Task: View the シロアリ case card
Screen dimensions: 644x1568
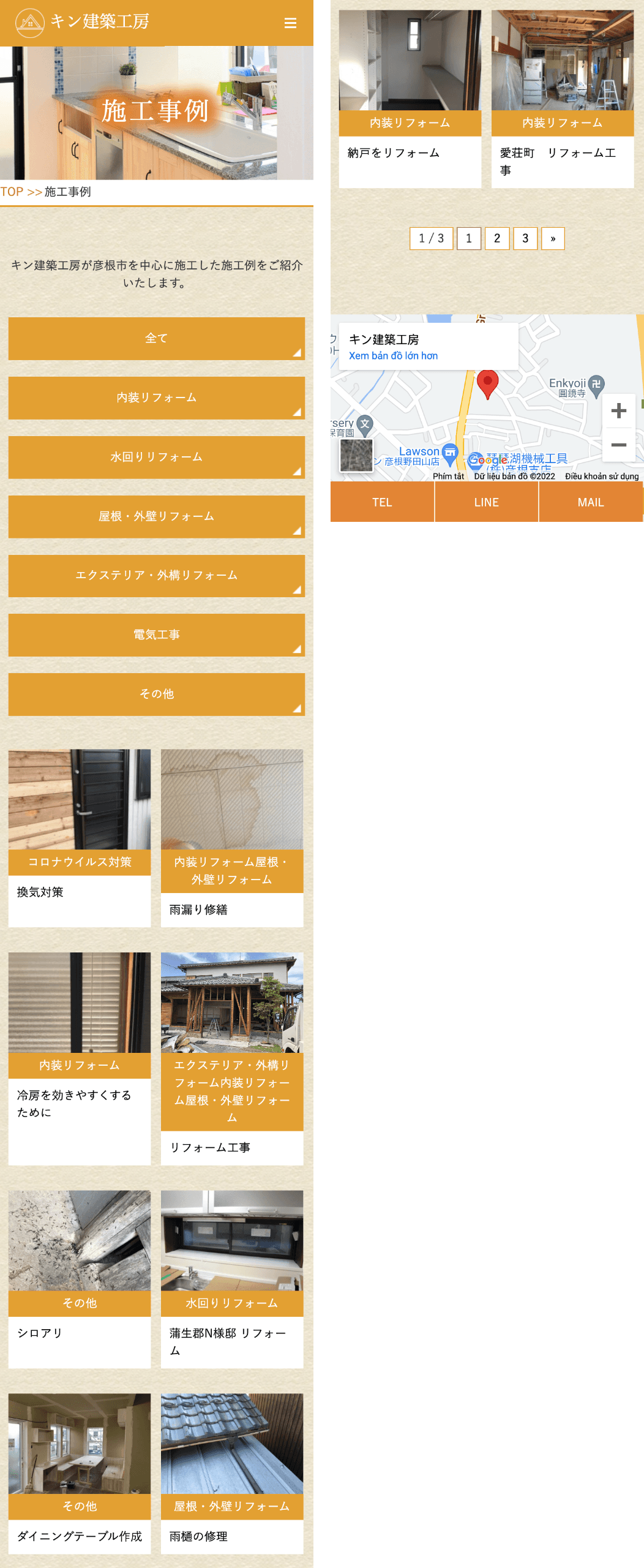Action: [x=80, y=1278]
